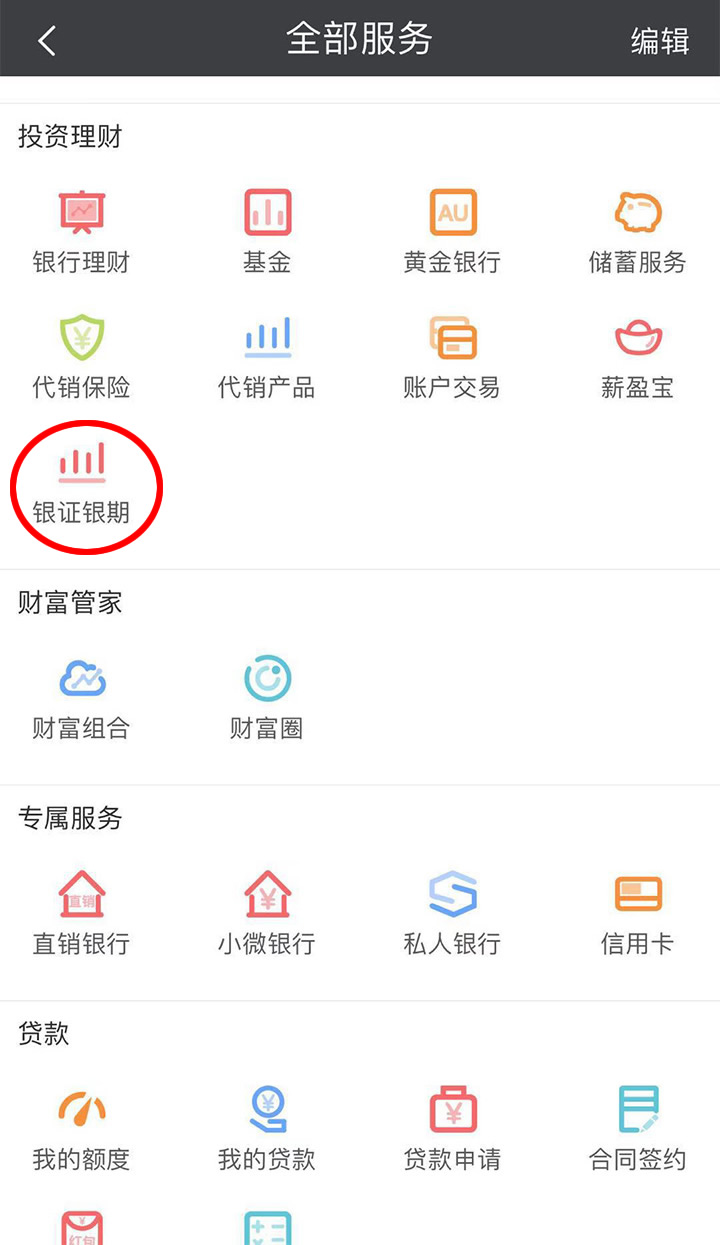Open 银行理财 service
This screenshot has width=720, height=1245.
[81, 232]
